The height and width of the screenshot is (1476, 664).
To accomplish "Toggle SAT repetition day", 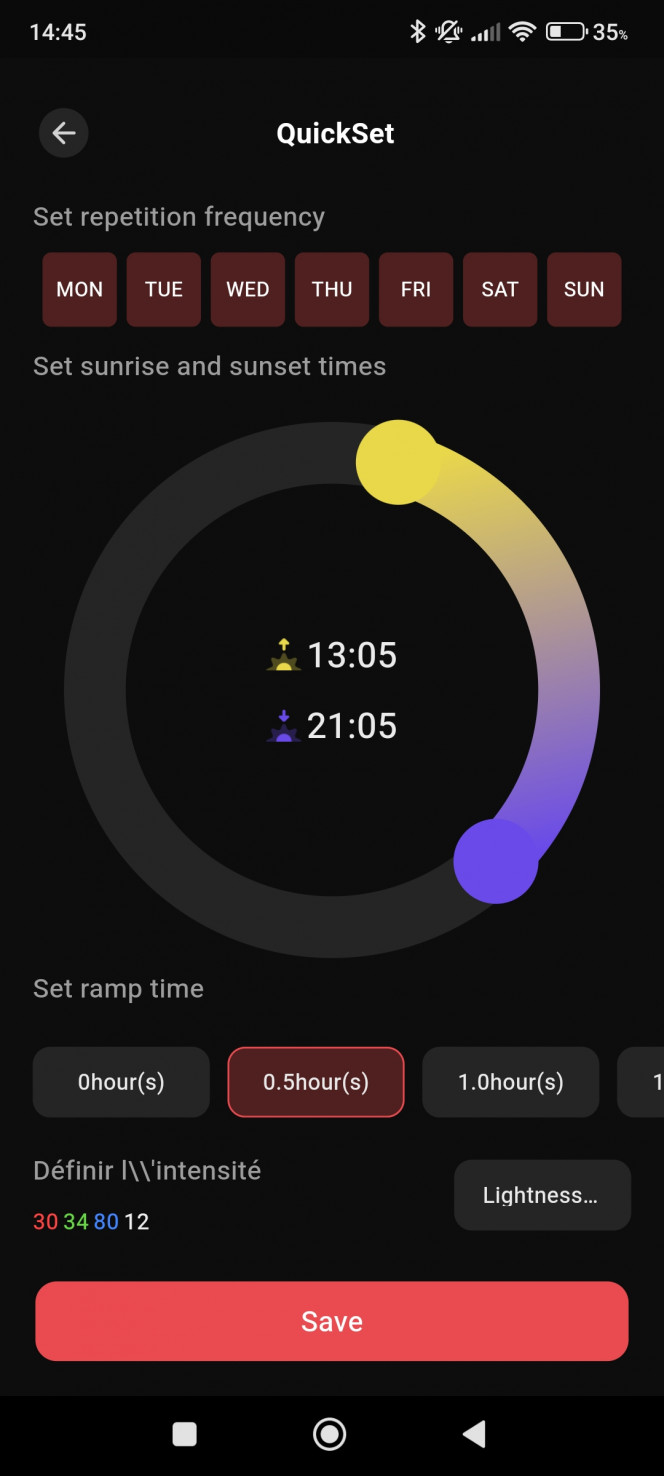I will 500,289.
